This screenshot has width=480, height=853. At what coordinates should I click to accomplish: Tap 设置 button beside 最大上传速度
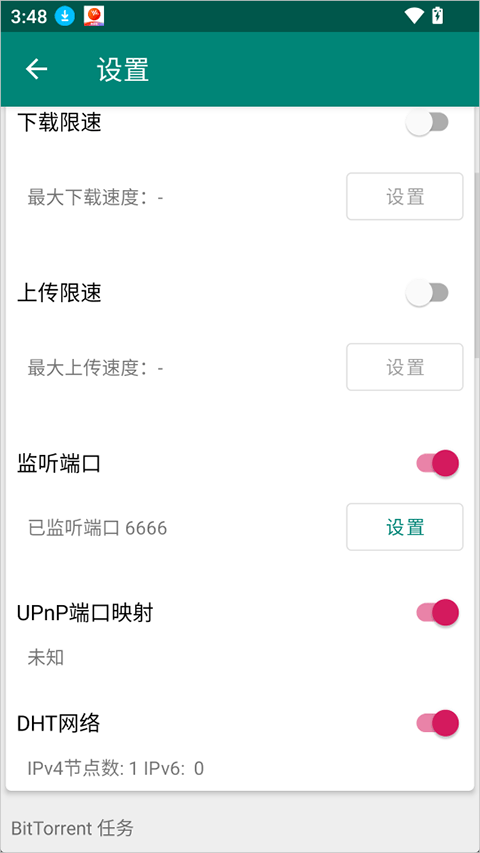404,367
